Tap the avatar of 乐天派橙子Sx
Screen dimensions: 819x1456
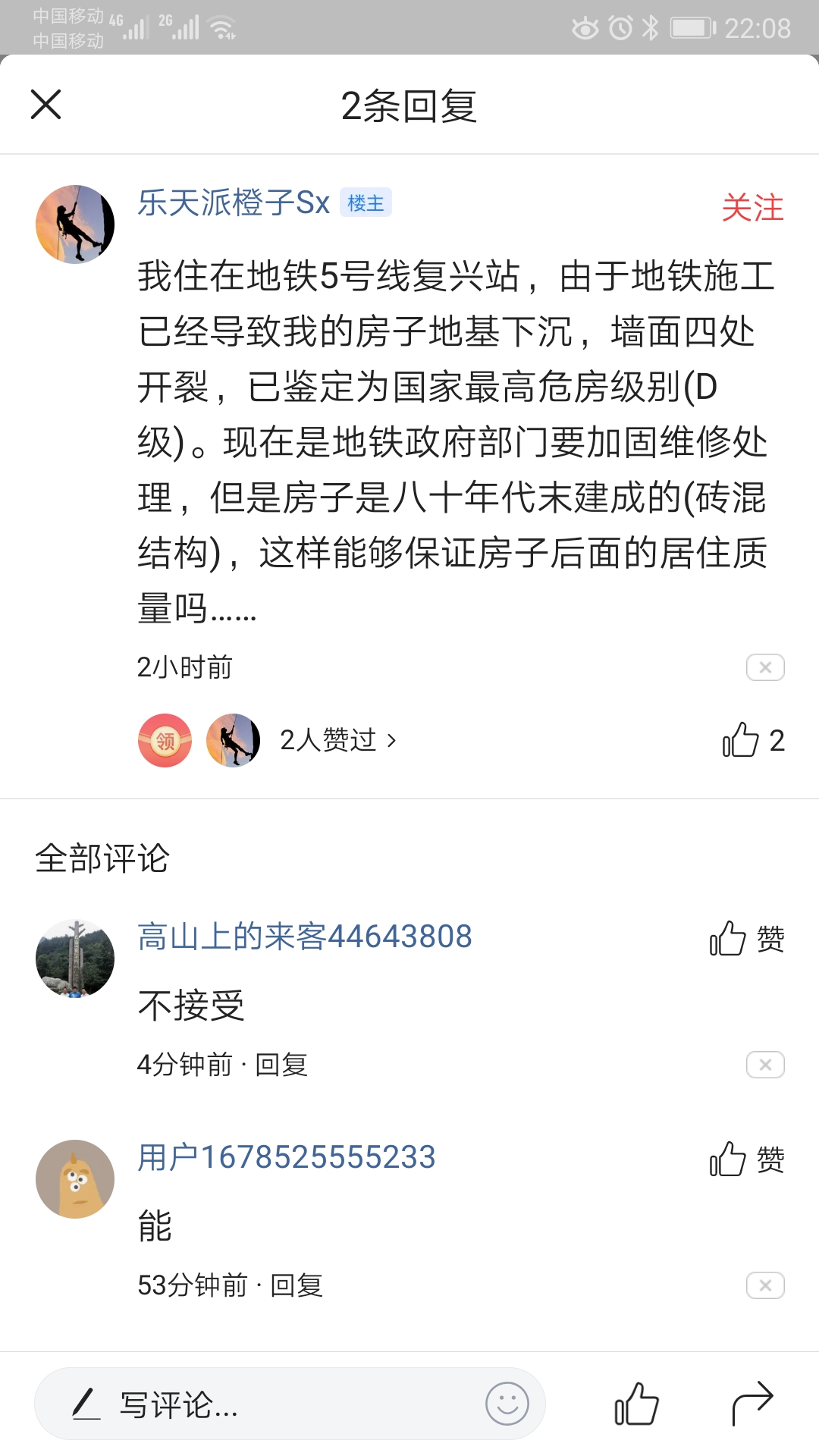75,224
